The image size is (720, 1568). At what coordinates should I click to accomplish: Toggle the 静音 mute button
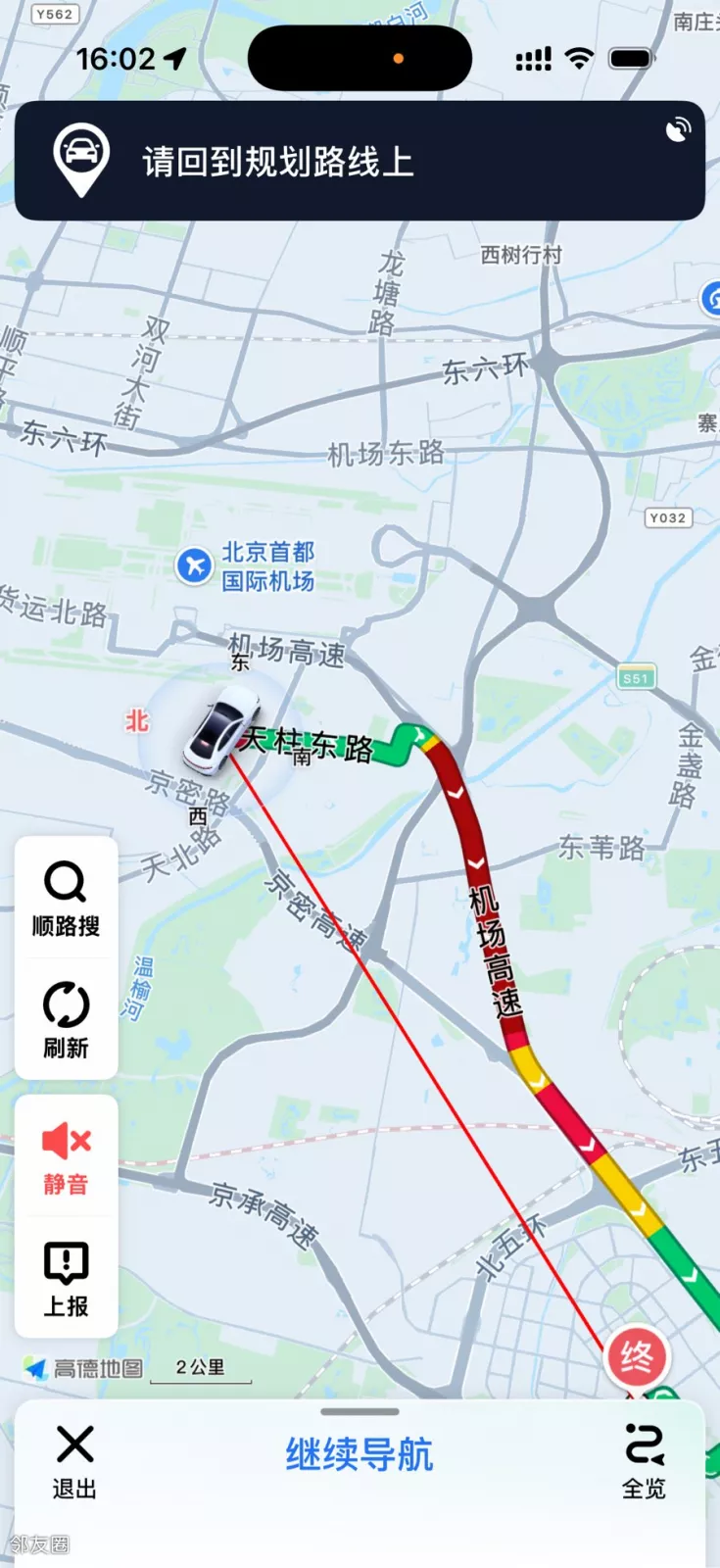tap(66, 1158)
